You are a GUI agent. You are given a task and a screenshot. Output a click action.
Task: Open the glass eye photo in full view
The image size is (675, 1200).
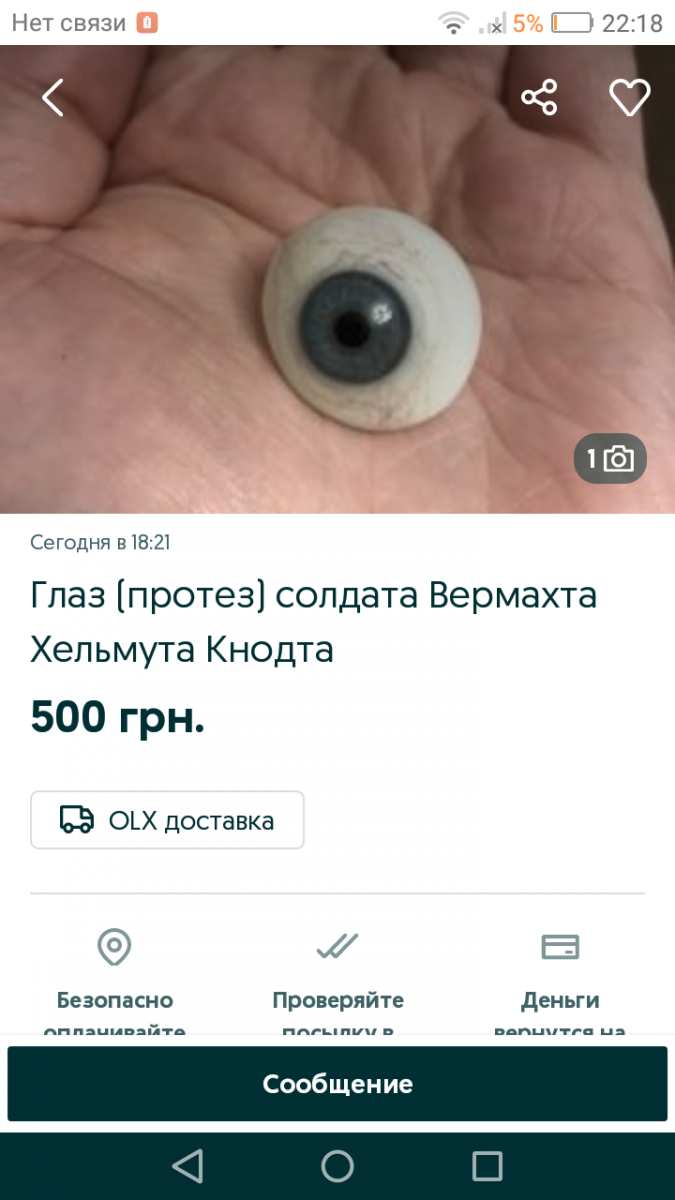[x=337, y=280]
